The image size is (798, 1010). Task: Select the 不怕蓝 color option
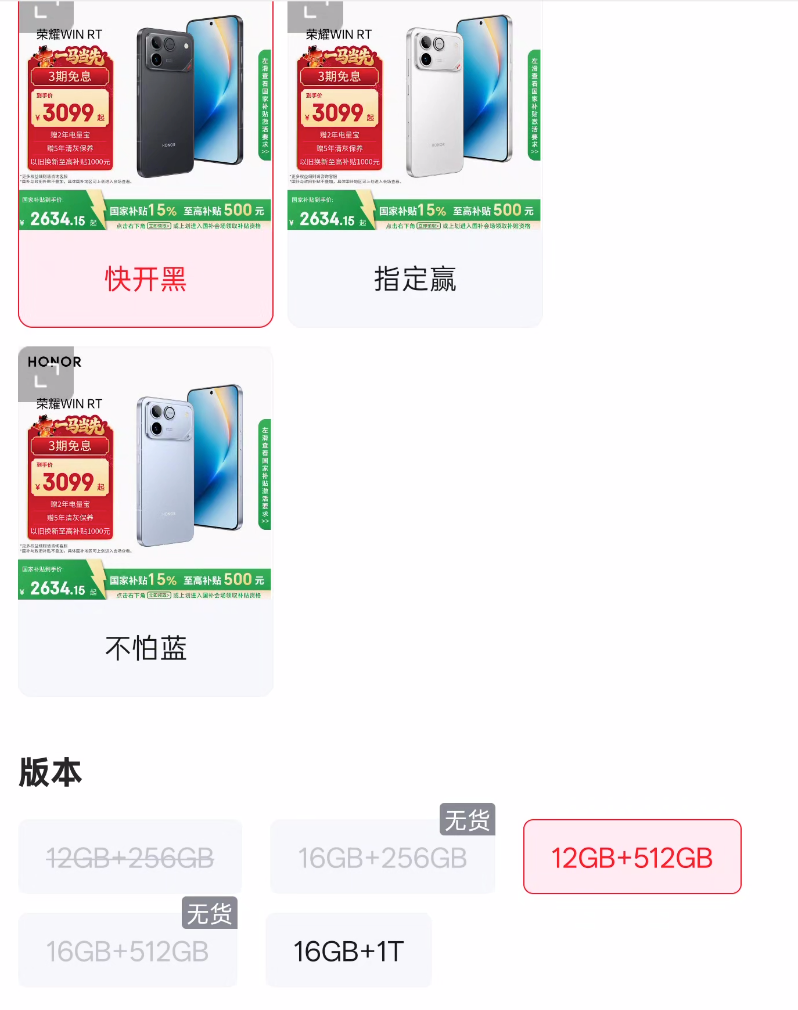pyautogui.click(x=146, y=648)
